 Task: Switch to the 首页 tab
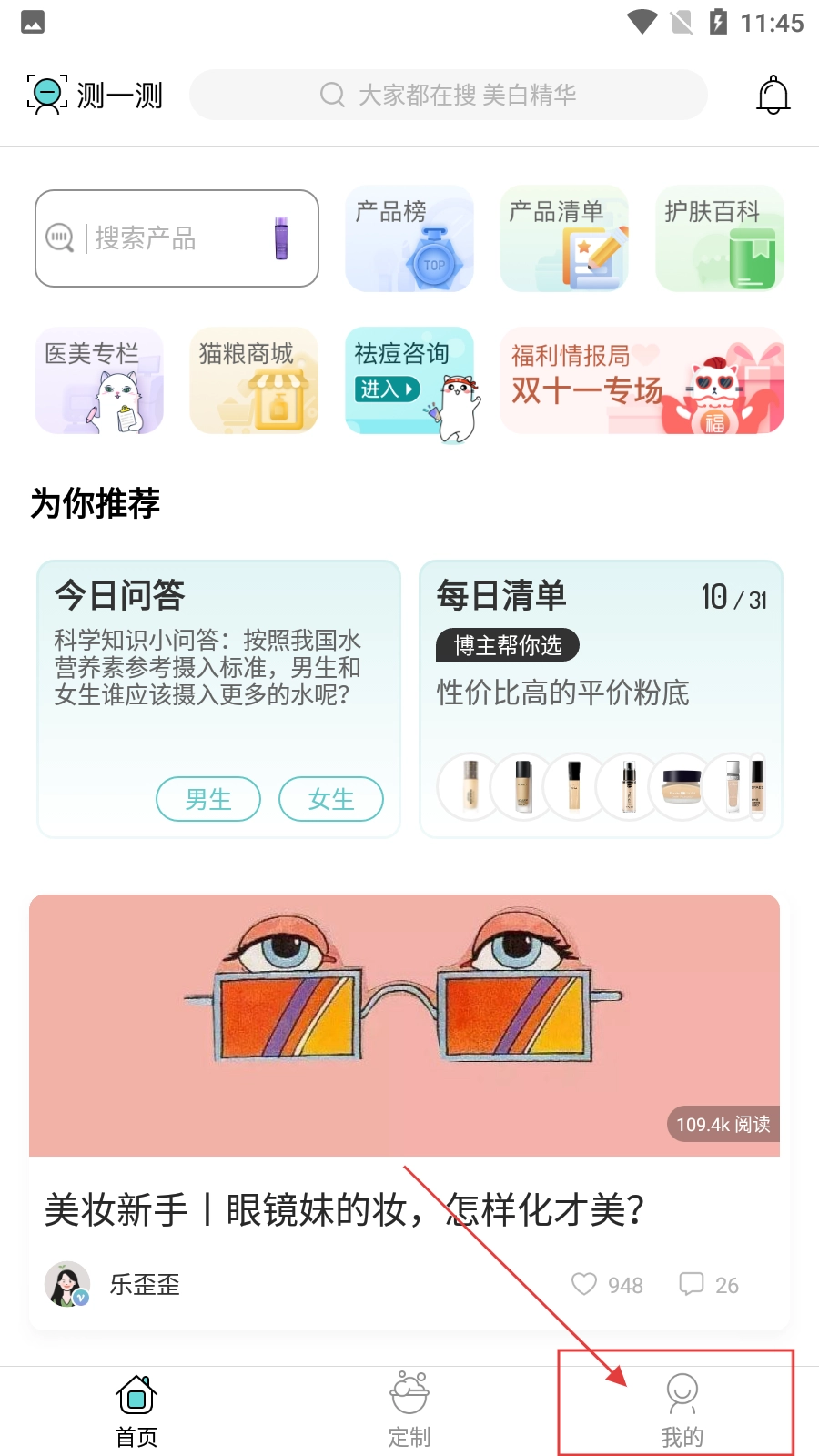pos(136,1410)
